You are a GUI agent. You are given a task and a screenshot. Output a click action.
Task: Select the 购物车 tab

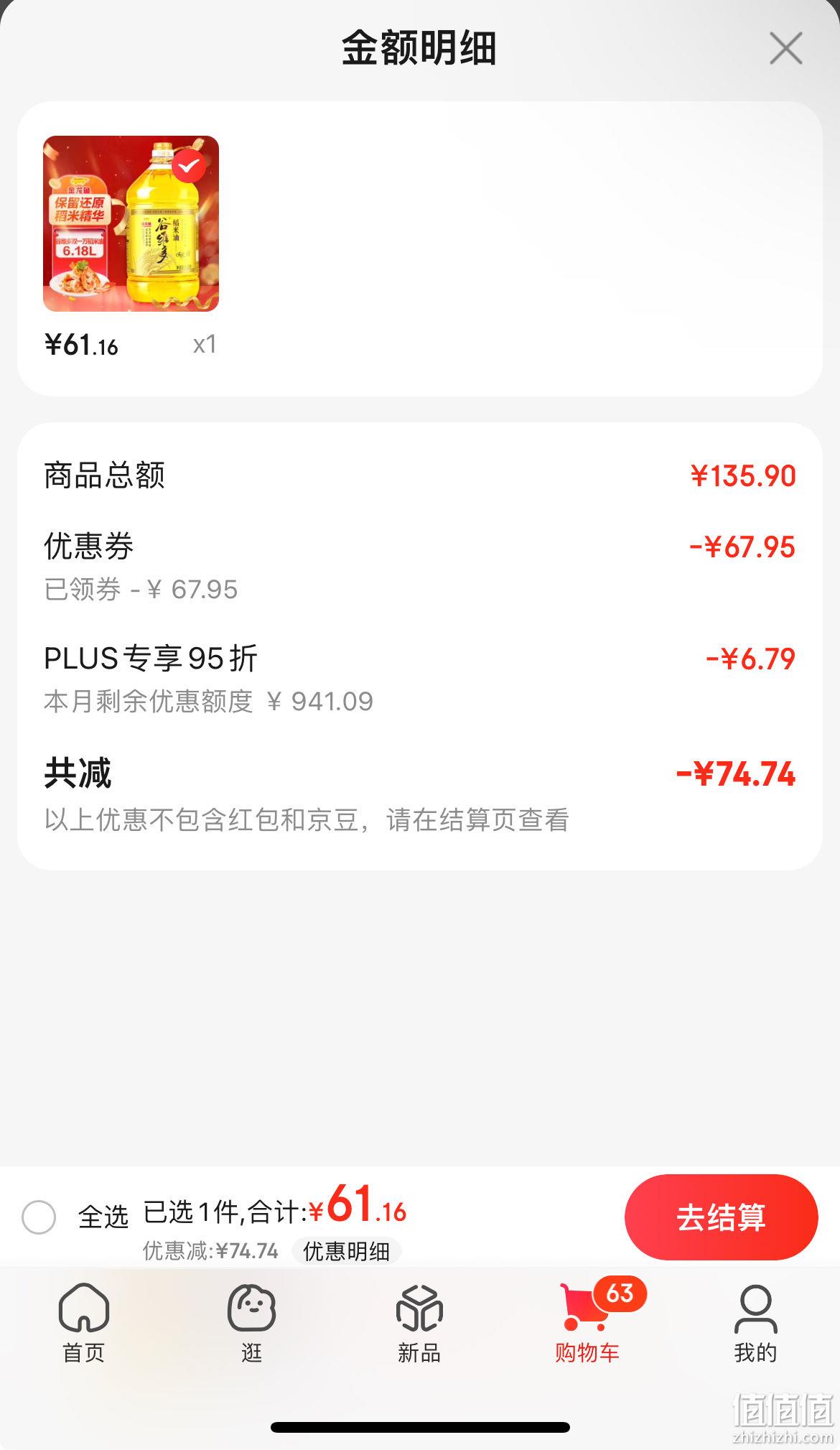pos(587,1323)
